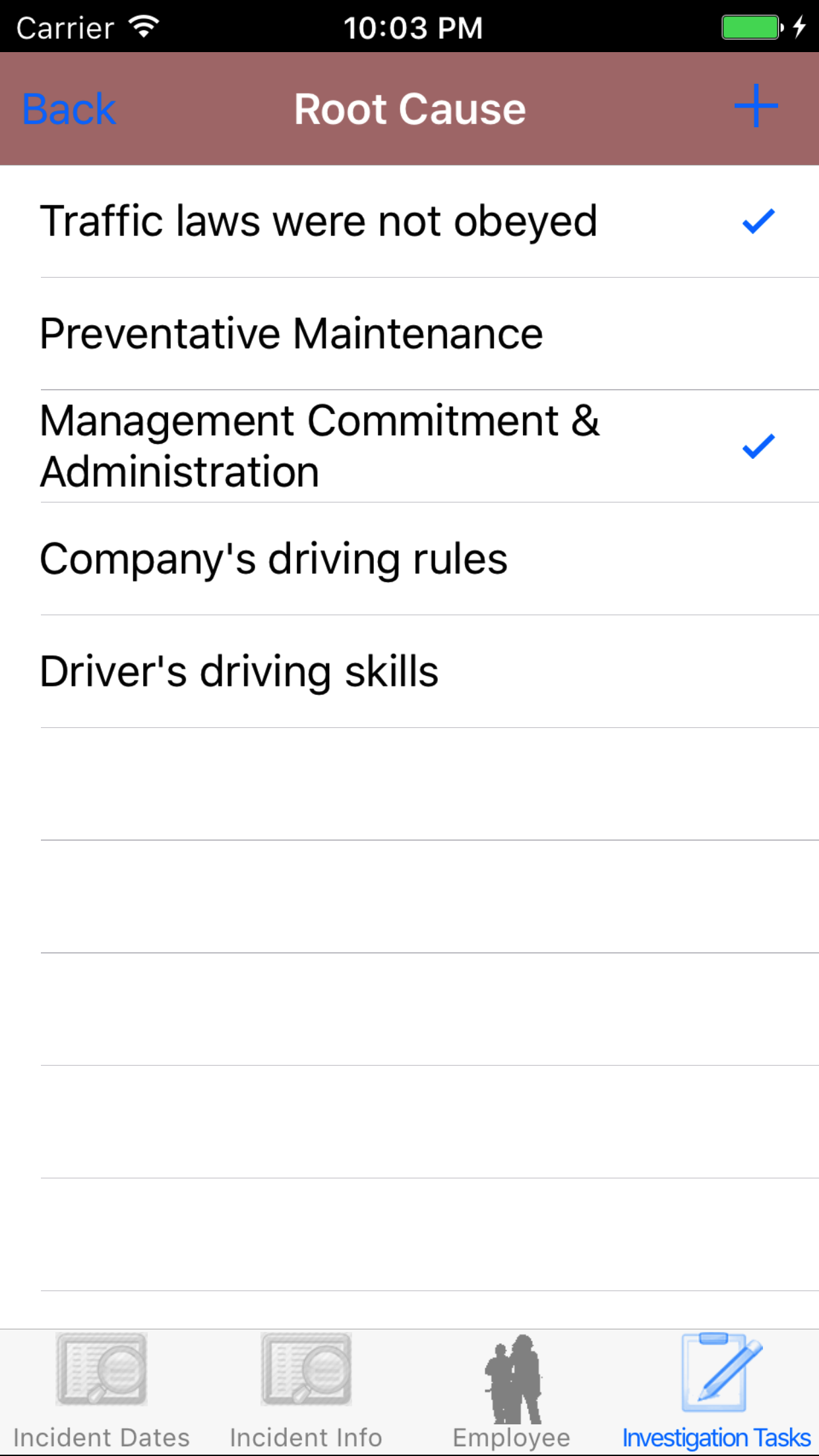Image resolution: width=819 pixels, height=1456 pixels.
Task: Select Preventative Maintenance as root cause
Action: coord(409,334)
